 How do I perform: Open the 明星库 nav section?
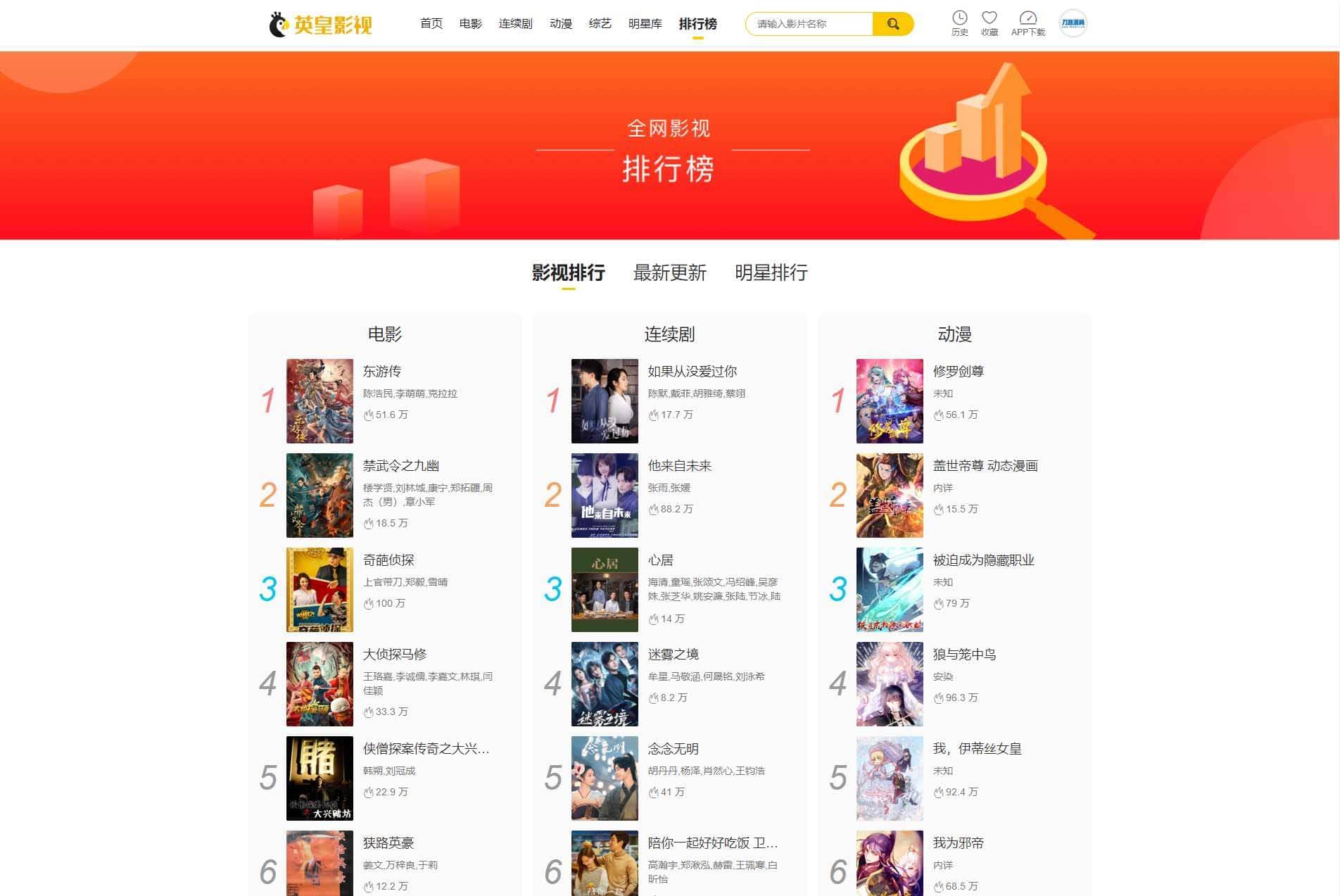645,24
